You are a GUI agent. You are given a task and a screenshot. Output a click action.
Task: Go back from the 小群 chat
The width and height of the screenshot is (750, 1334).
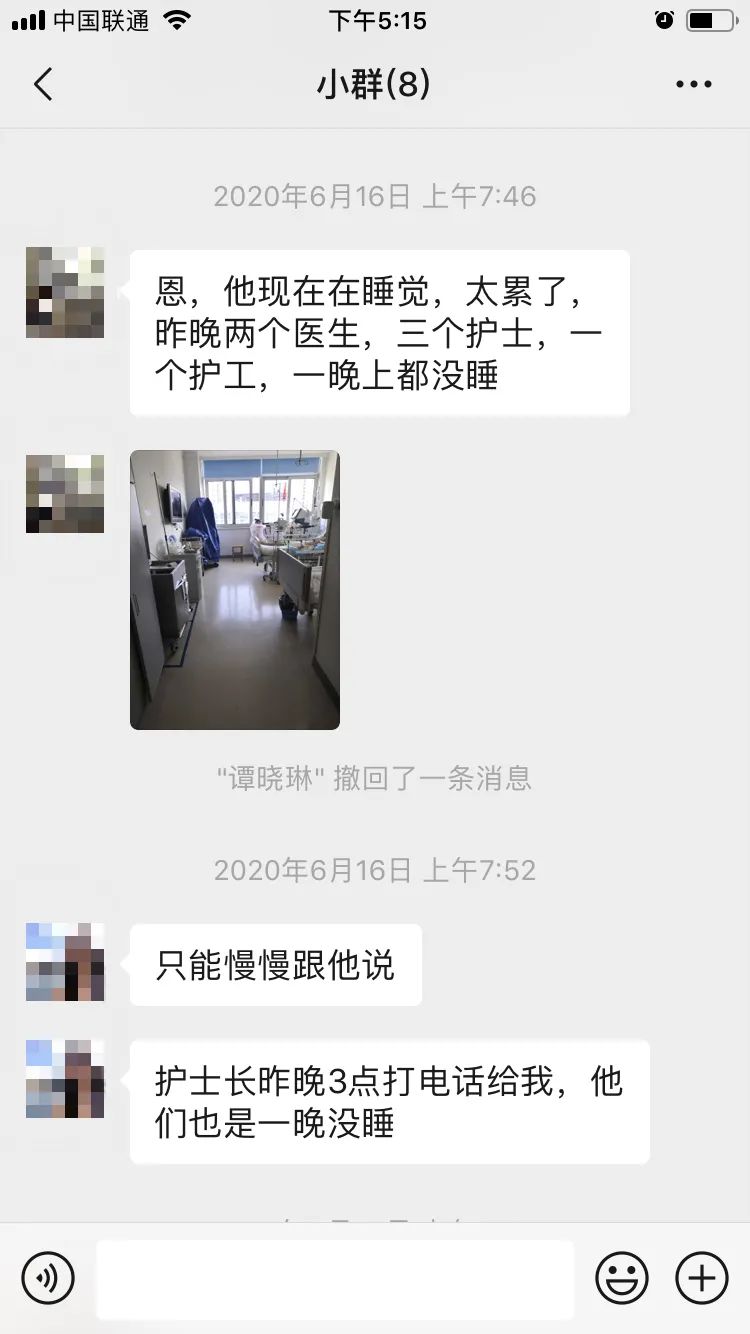[43, 85]
